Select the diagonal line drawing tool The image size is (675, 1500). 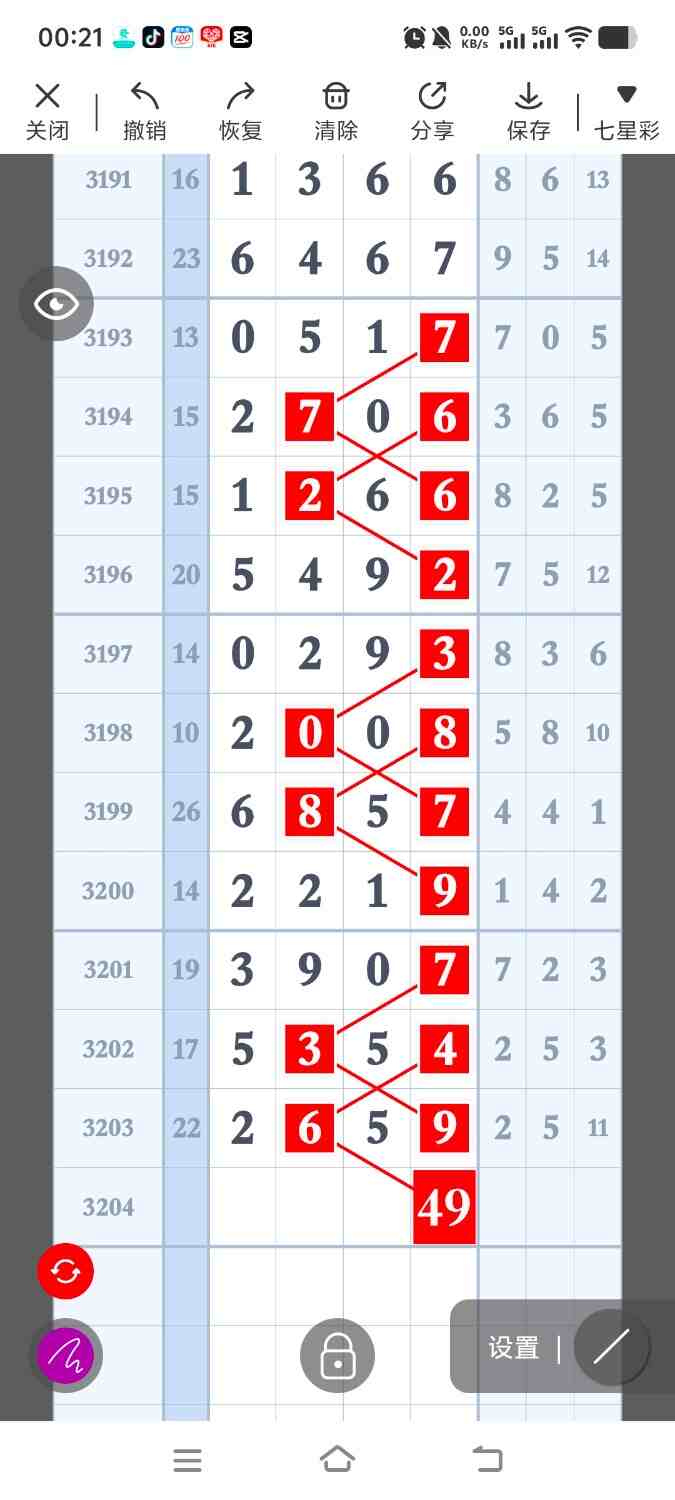611,1347
